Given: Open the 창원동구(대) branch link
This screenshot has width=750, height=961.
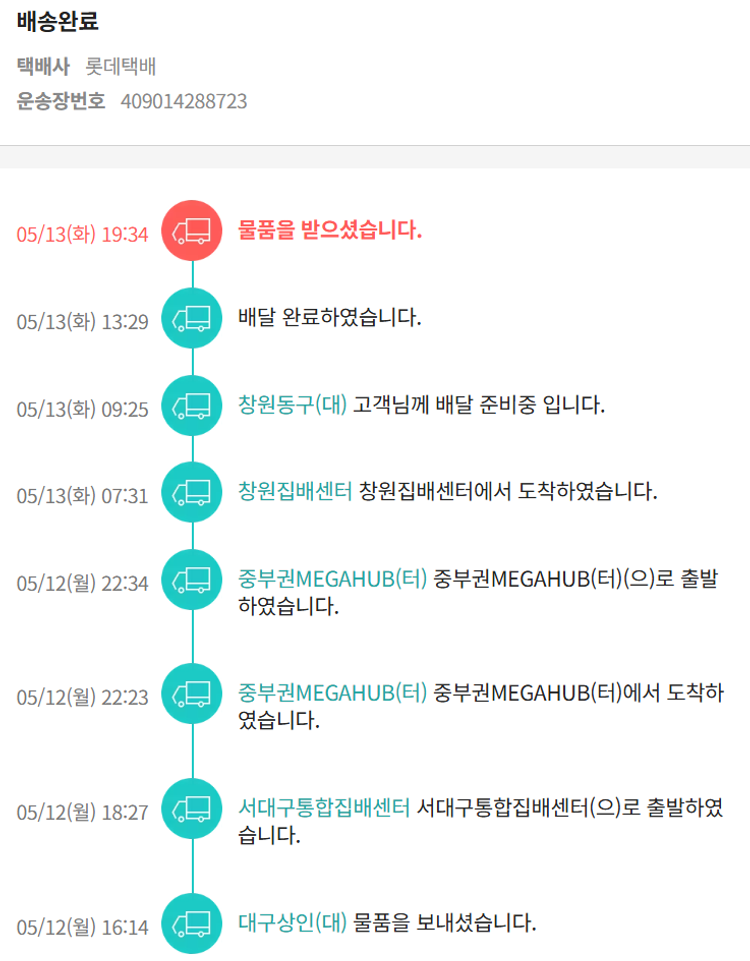Looking at the screenshot, I should [x=292, y=405].
